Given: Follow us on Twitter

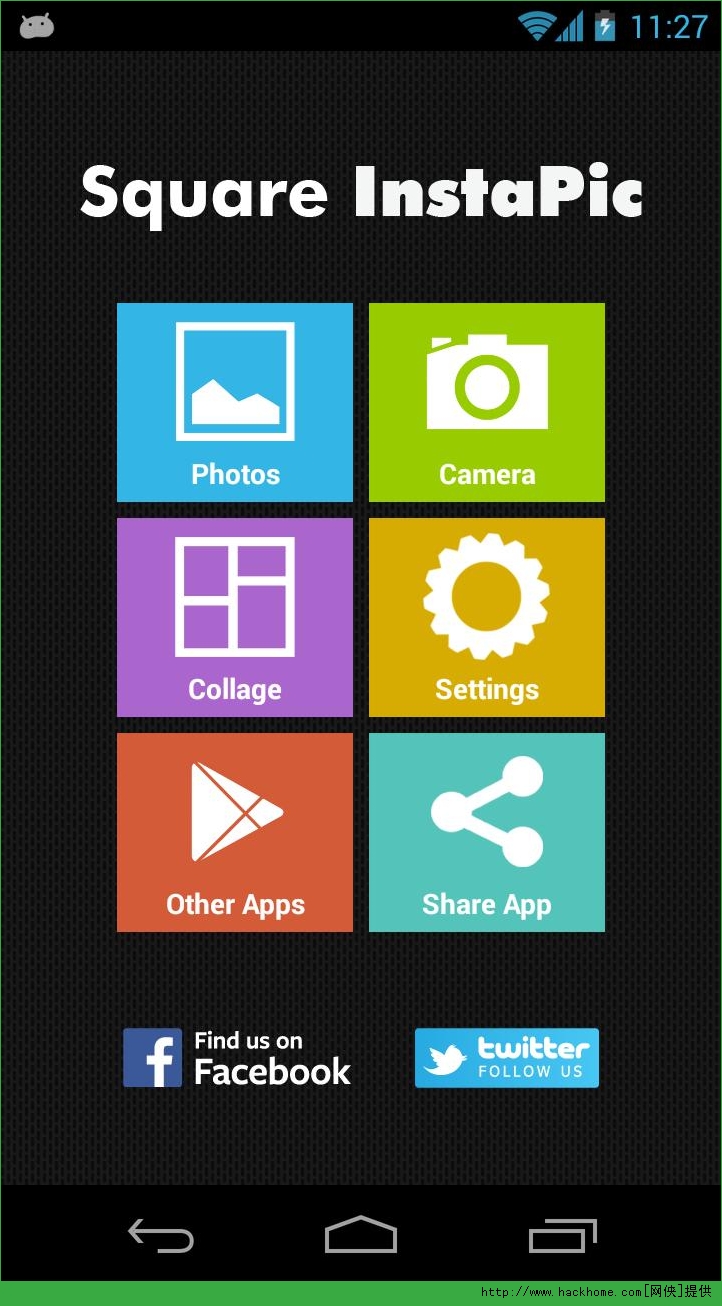Looking at the screenshot, I should click(x=507, y=1058).
